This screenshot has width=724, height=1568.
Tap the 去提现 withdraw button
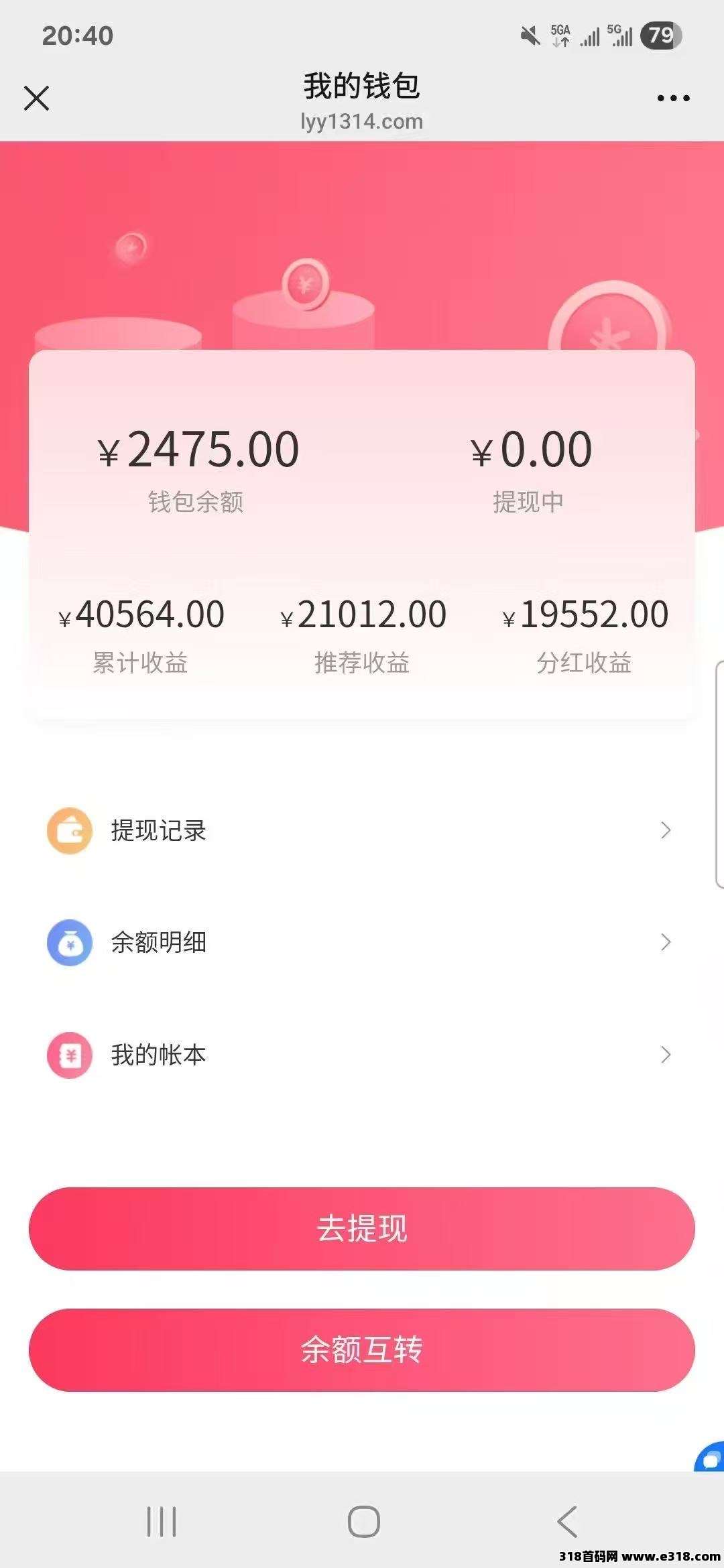click(362, 1228)
